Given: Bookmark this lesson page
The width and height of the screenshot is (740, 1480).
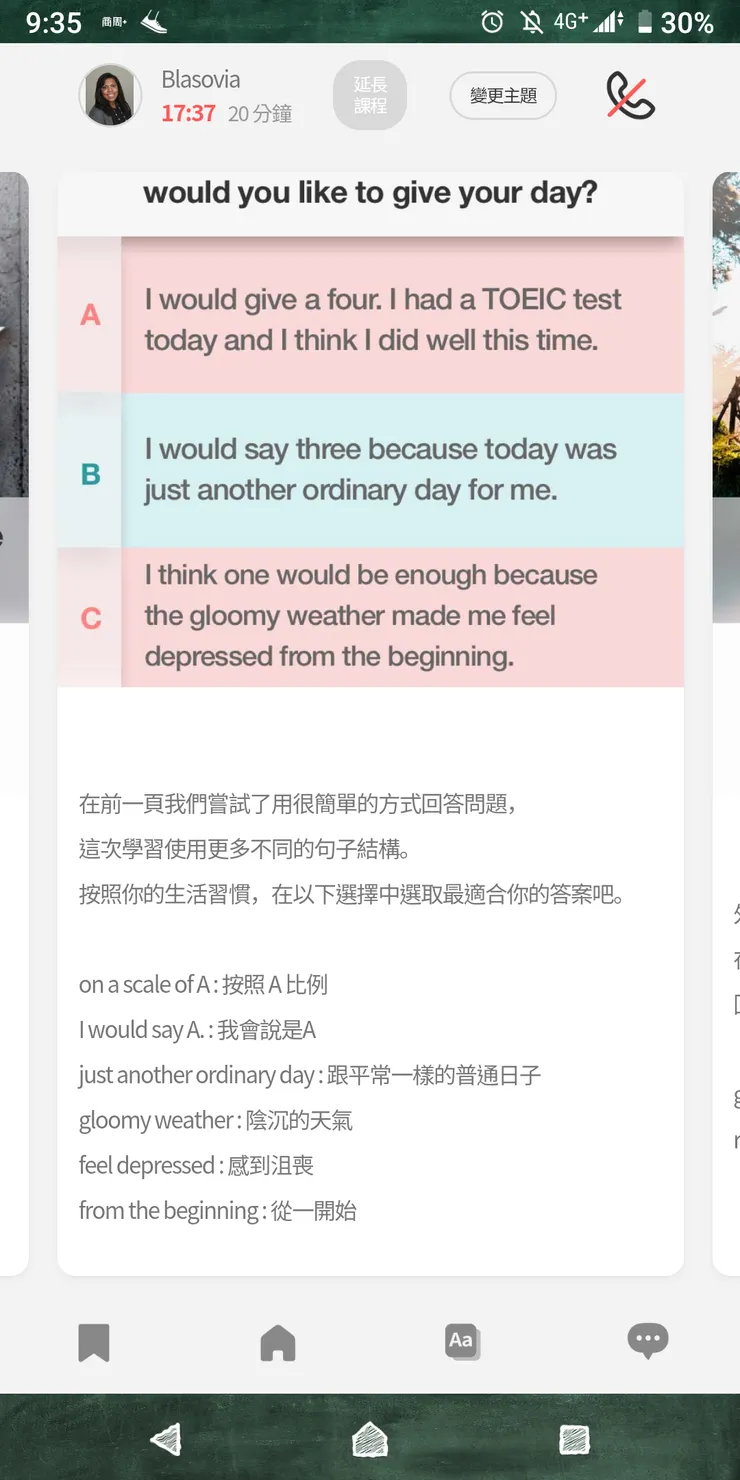Looking at the screenshot, I should click(94, 1342).
